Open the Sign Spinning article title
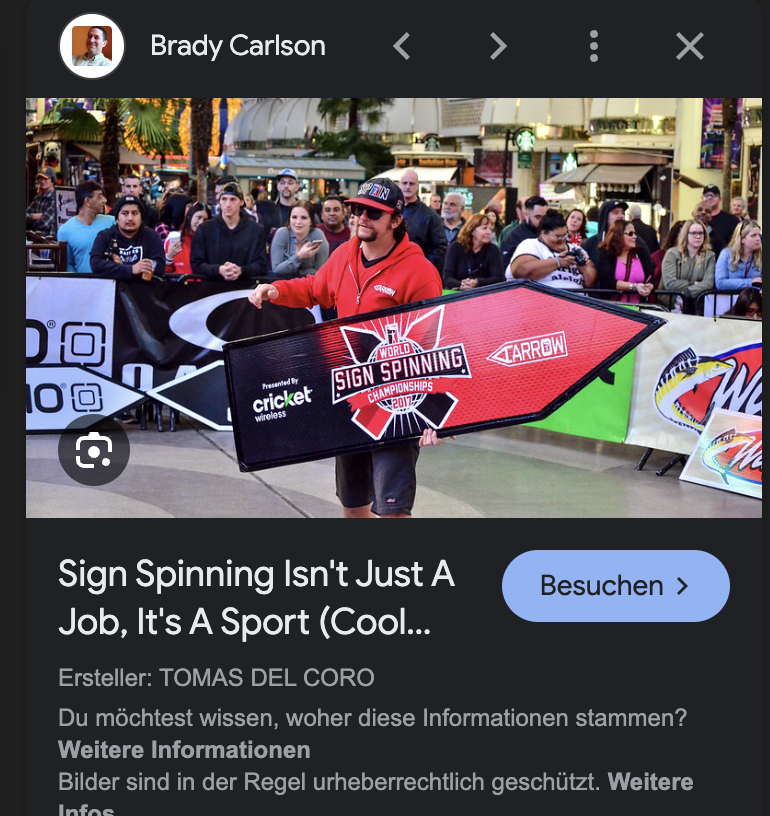The image size is (770, 816). point(257,598)
